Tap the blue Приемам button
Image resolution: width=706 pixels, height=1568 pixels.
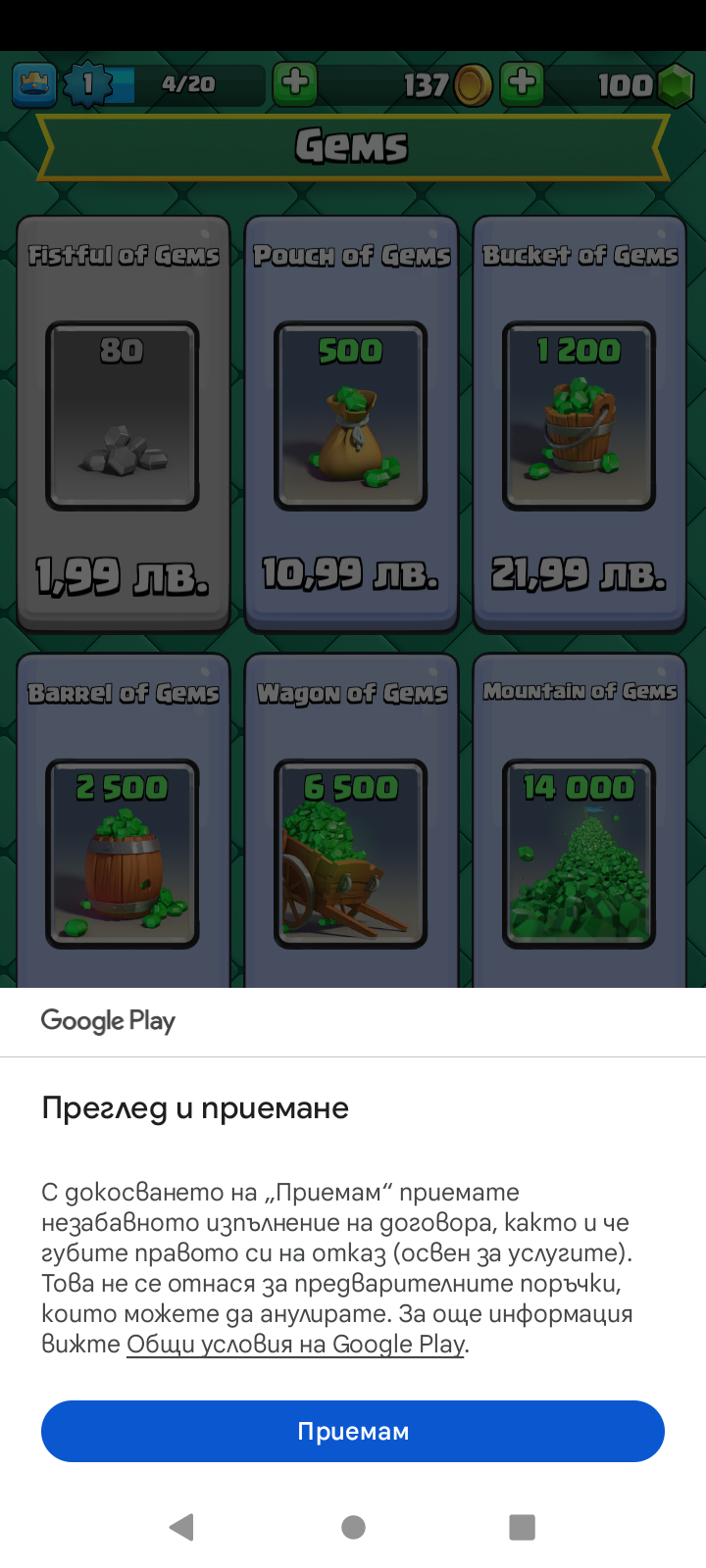[353, 1431]
